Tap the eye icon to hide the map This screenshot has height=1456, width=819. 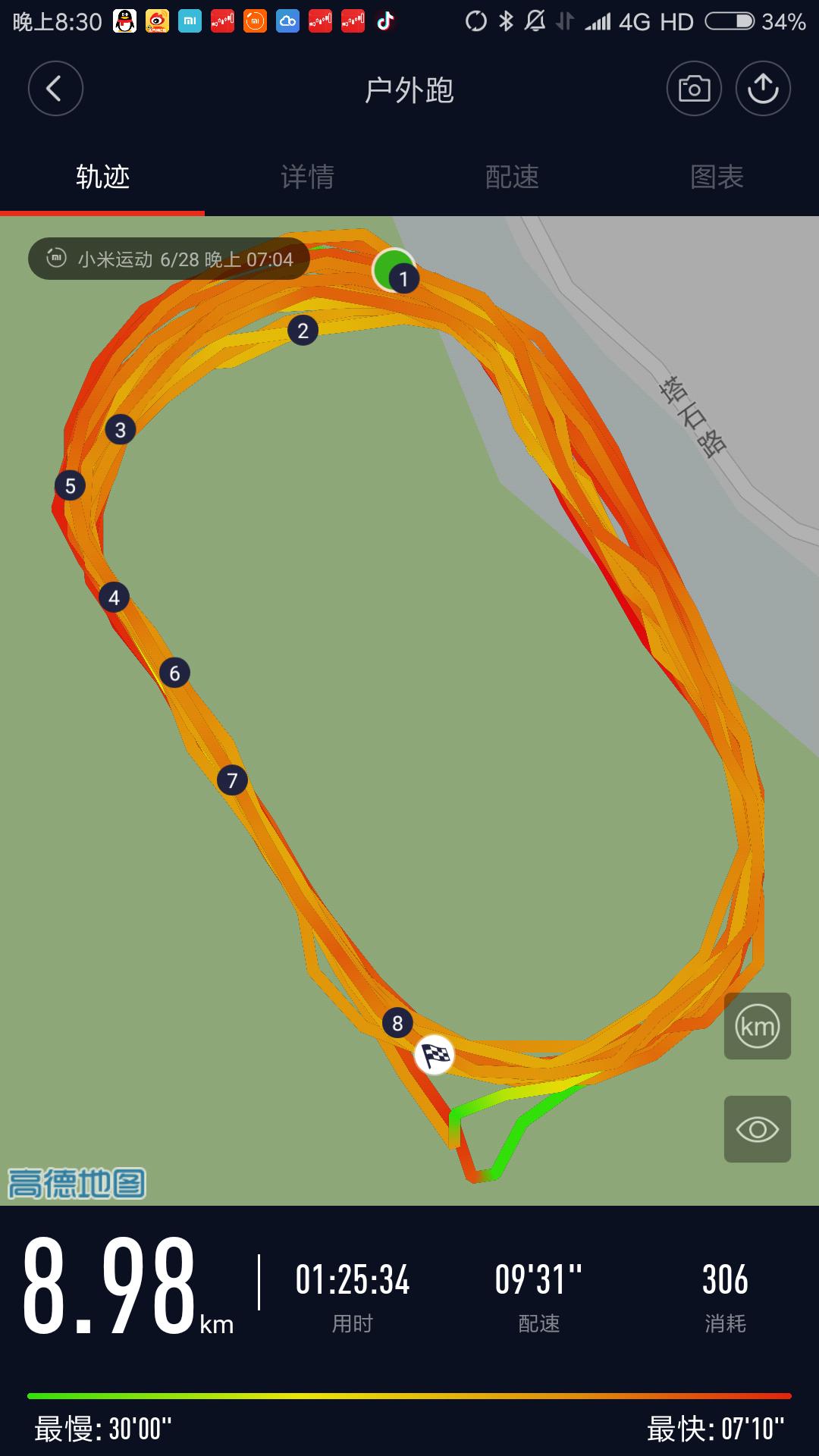758,1129
